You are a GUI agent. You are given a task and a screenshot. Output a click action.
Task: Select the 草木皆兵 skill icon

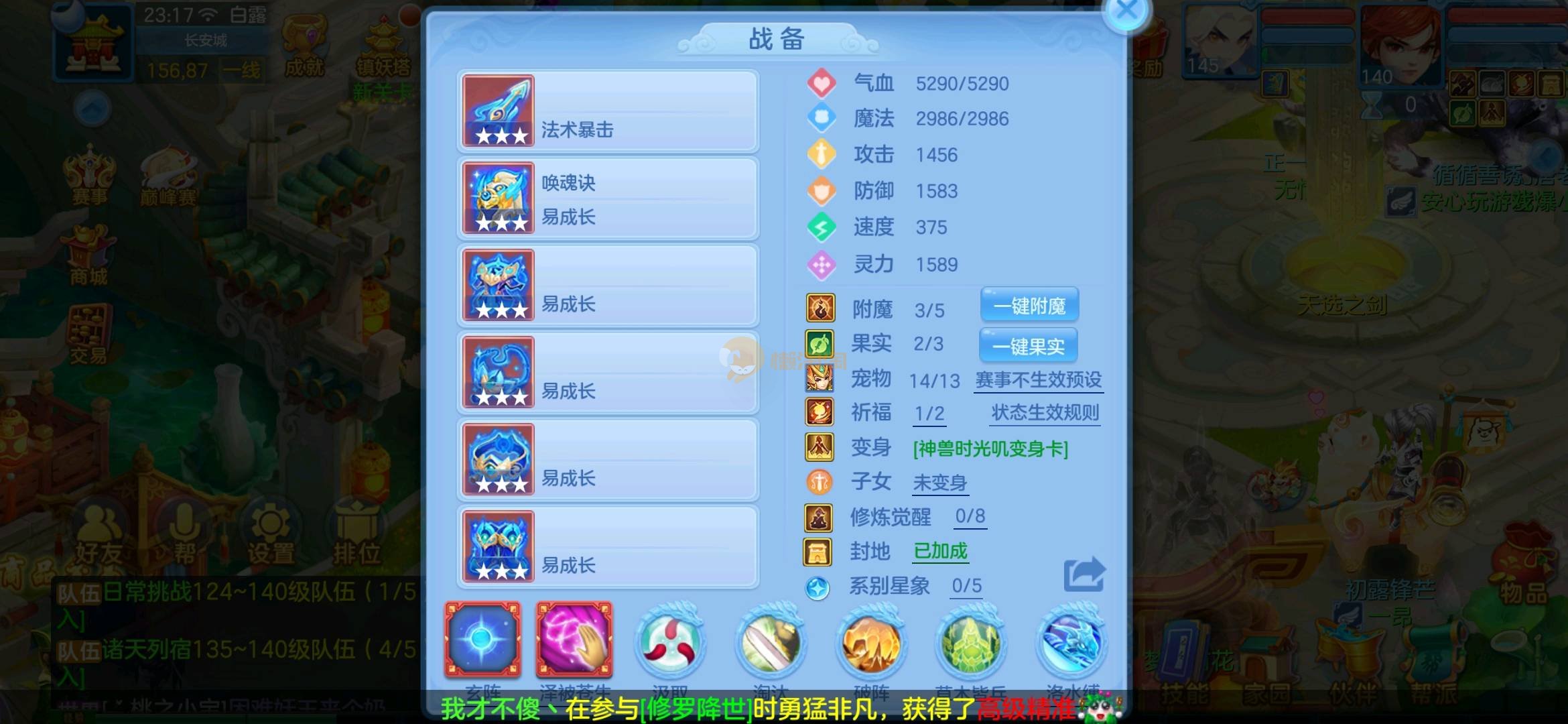coord(971,641)
